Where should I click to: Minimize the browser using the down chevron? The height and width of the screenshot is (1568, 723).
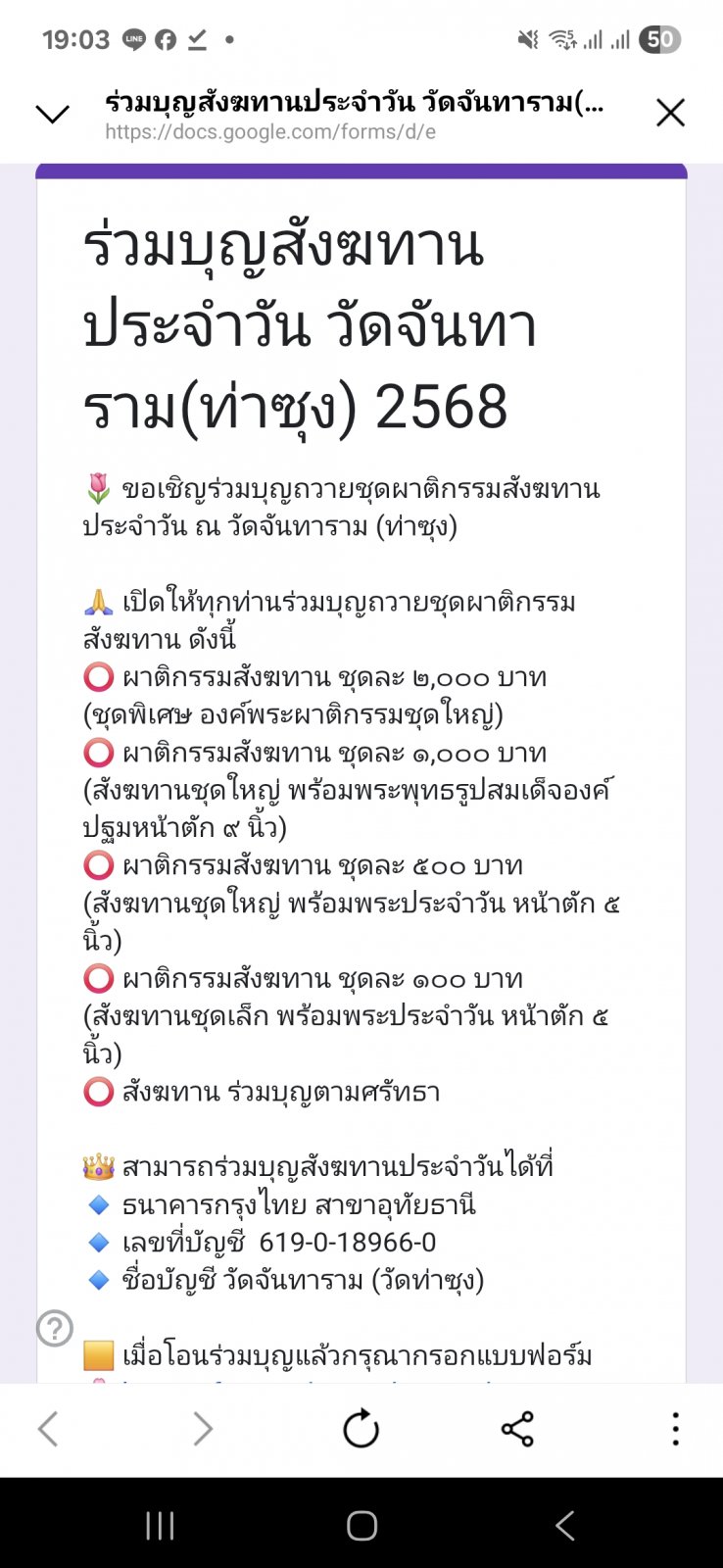coord(52,114)
